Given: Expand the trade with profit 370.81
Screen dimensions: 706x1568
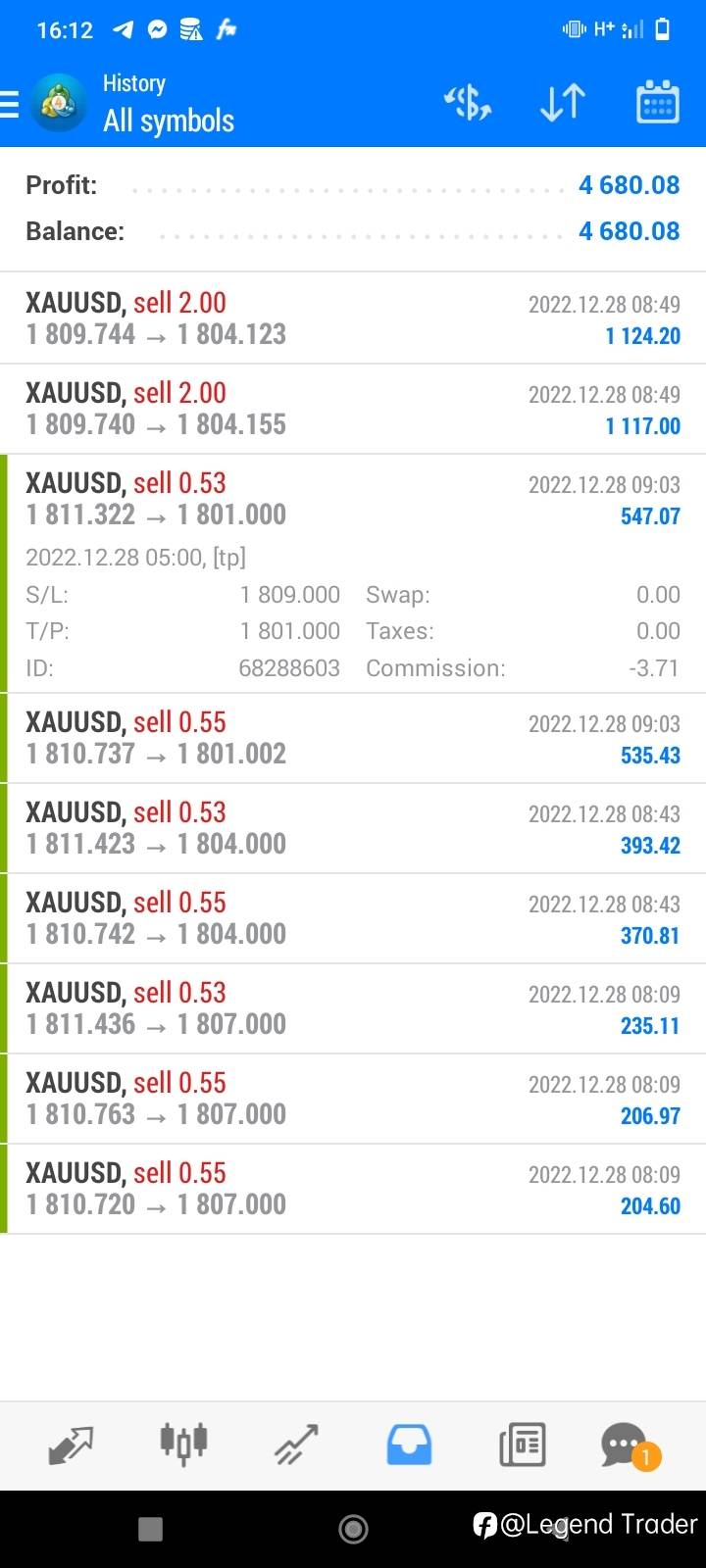Looking at the screenshot, I should (x=353, y=918).
